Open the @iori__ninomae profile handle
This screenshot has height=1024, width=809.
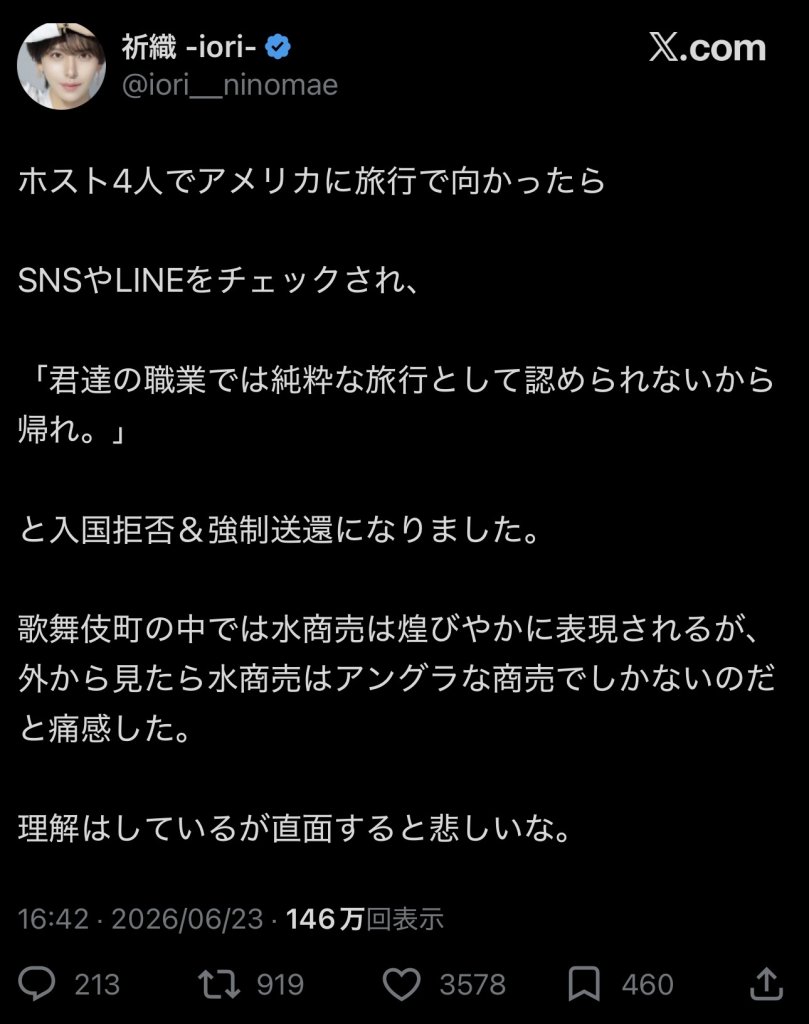pyautogui.click(x=230, y=86)
